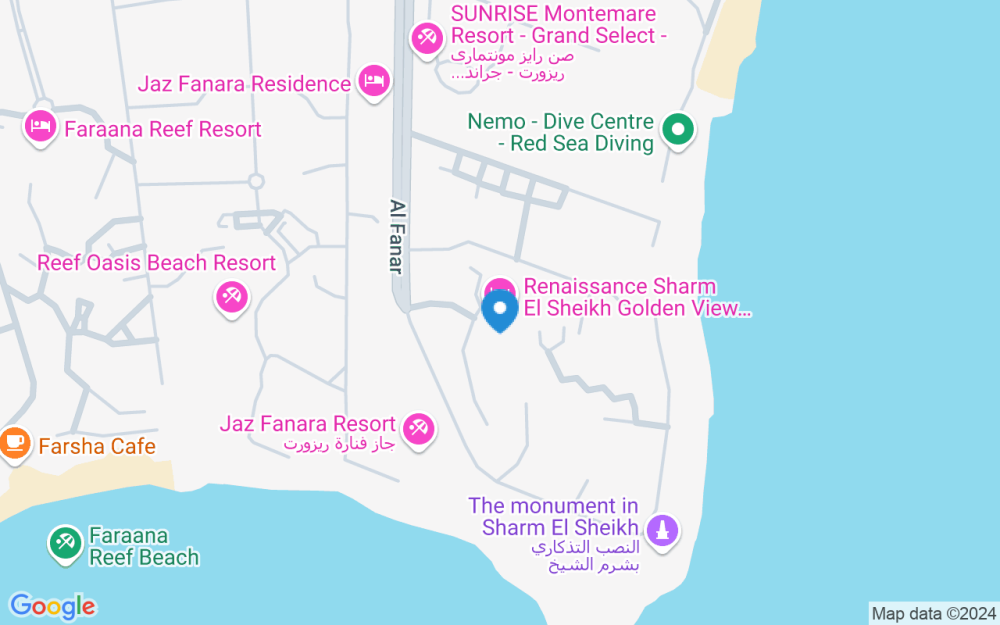Open the monument in Sharm El Sheikh marker
This screenshot has width=1000, height=625.
click(662, 532)
